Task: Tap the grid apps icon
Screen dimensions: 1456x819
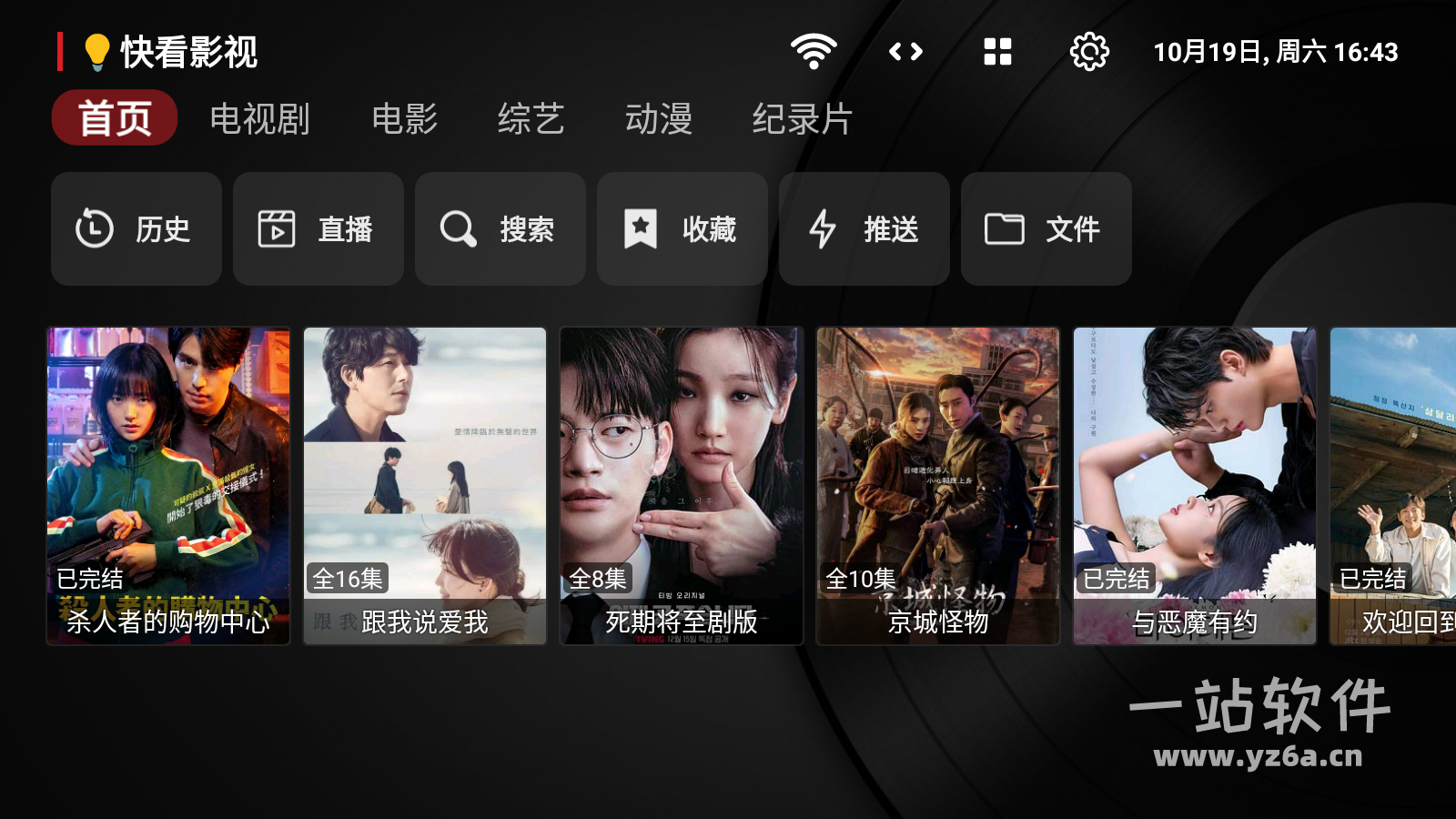Action: [x=997, y=52]
